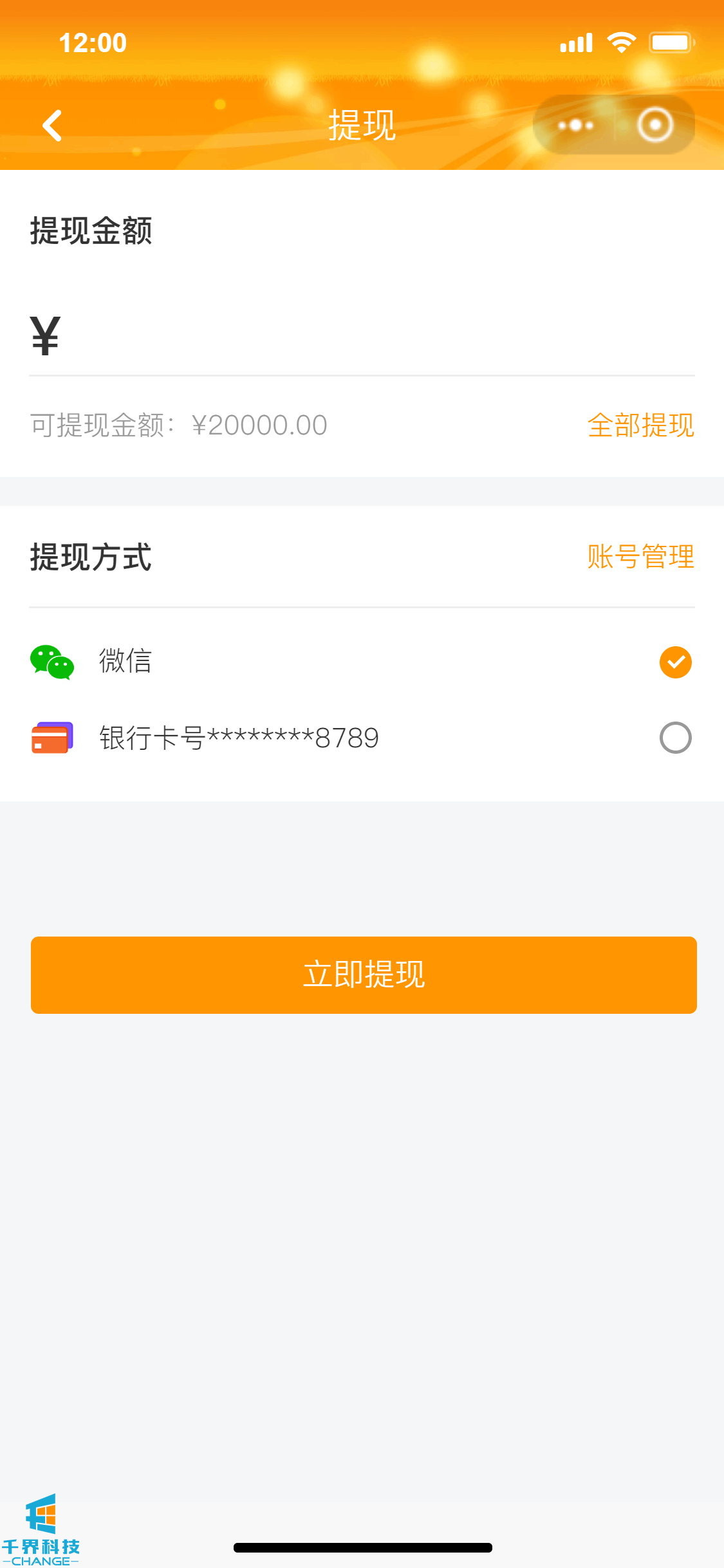Open the mini-program more options menu
Image resolution: width=724 pixels, height=1568 pixels.
[575, 125]
